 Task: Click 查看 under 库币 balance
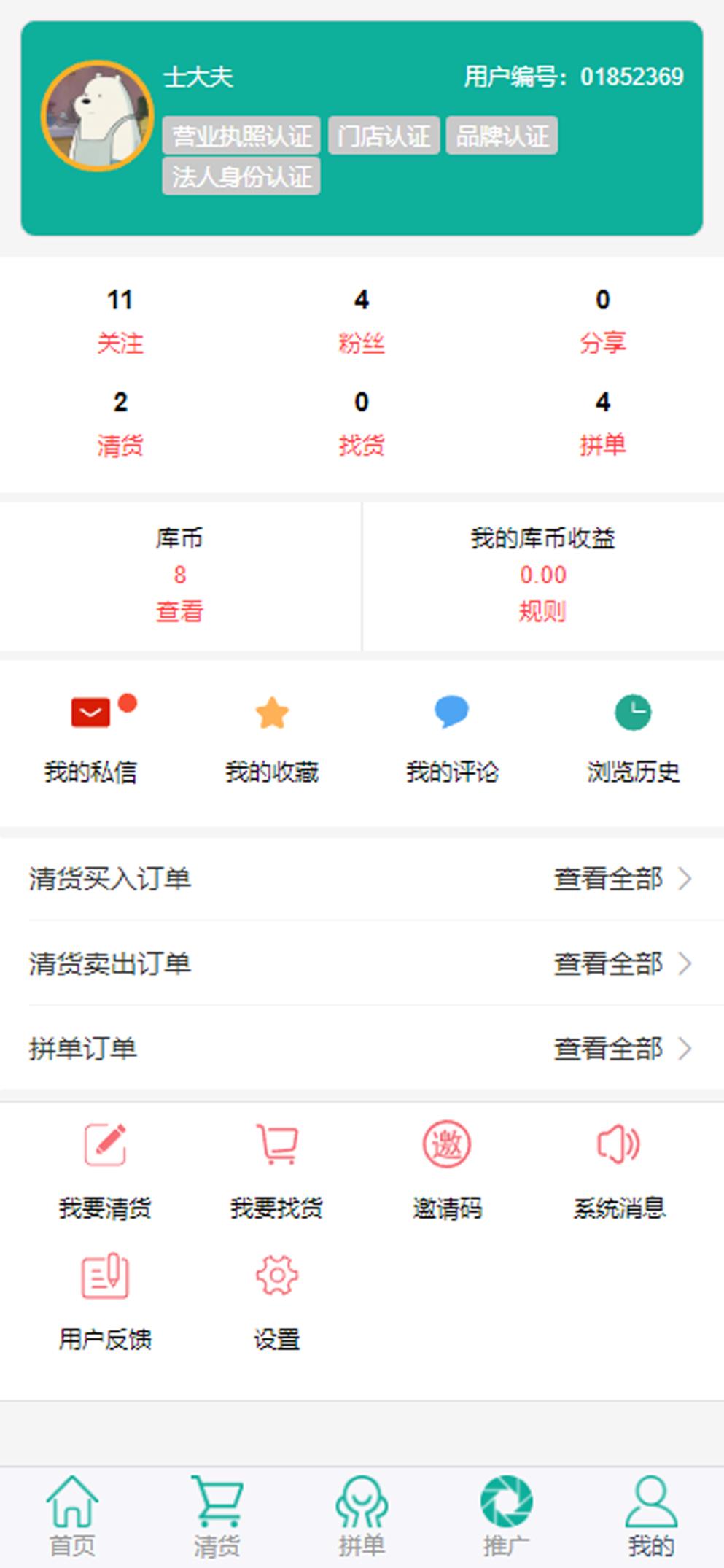(x=179, y=613)
